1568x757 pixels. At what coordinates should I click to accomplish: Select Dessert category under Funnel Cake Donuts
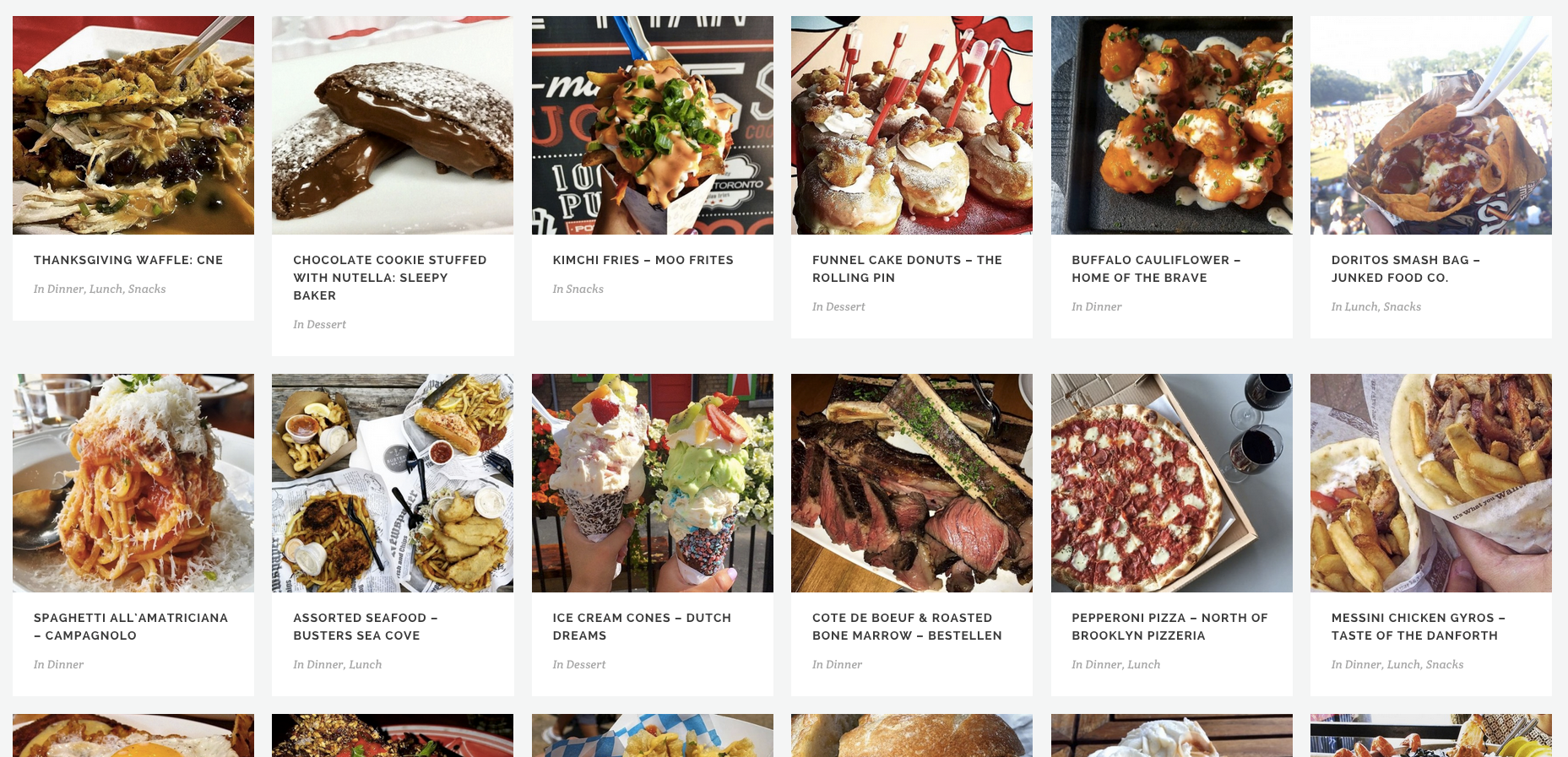[845, 306]
